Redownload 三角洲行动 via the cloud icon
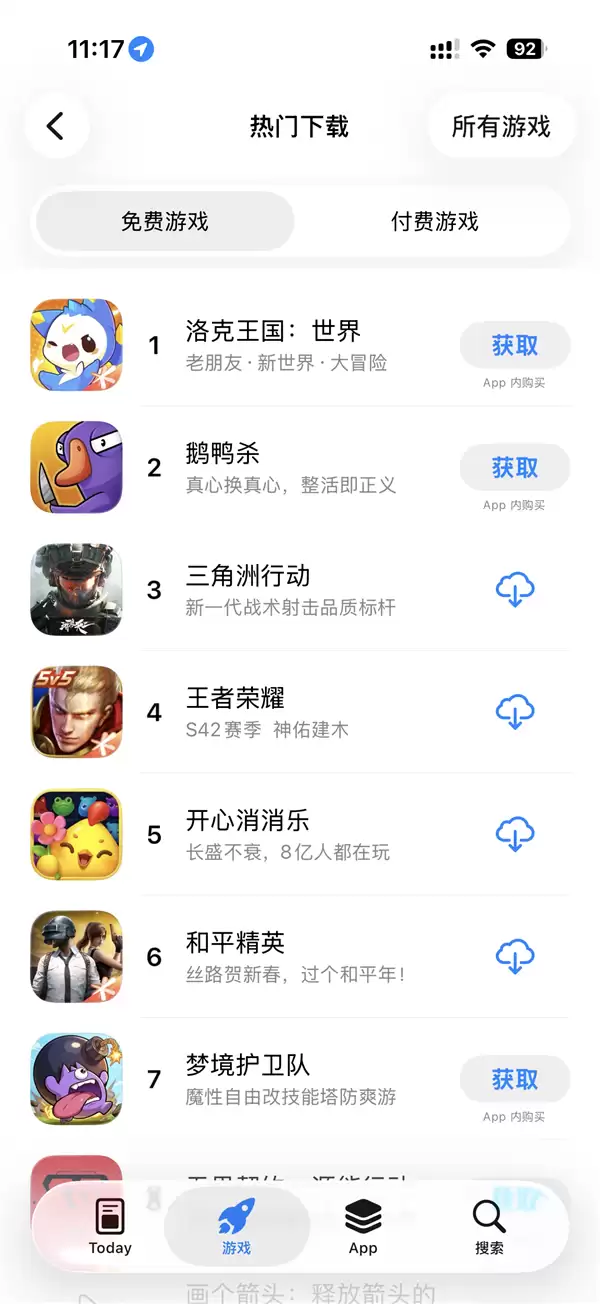 coord(515,591)
